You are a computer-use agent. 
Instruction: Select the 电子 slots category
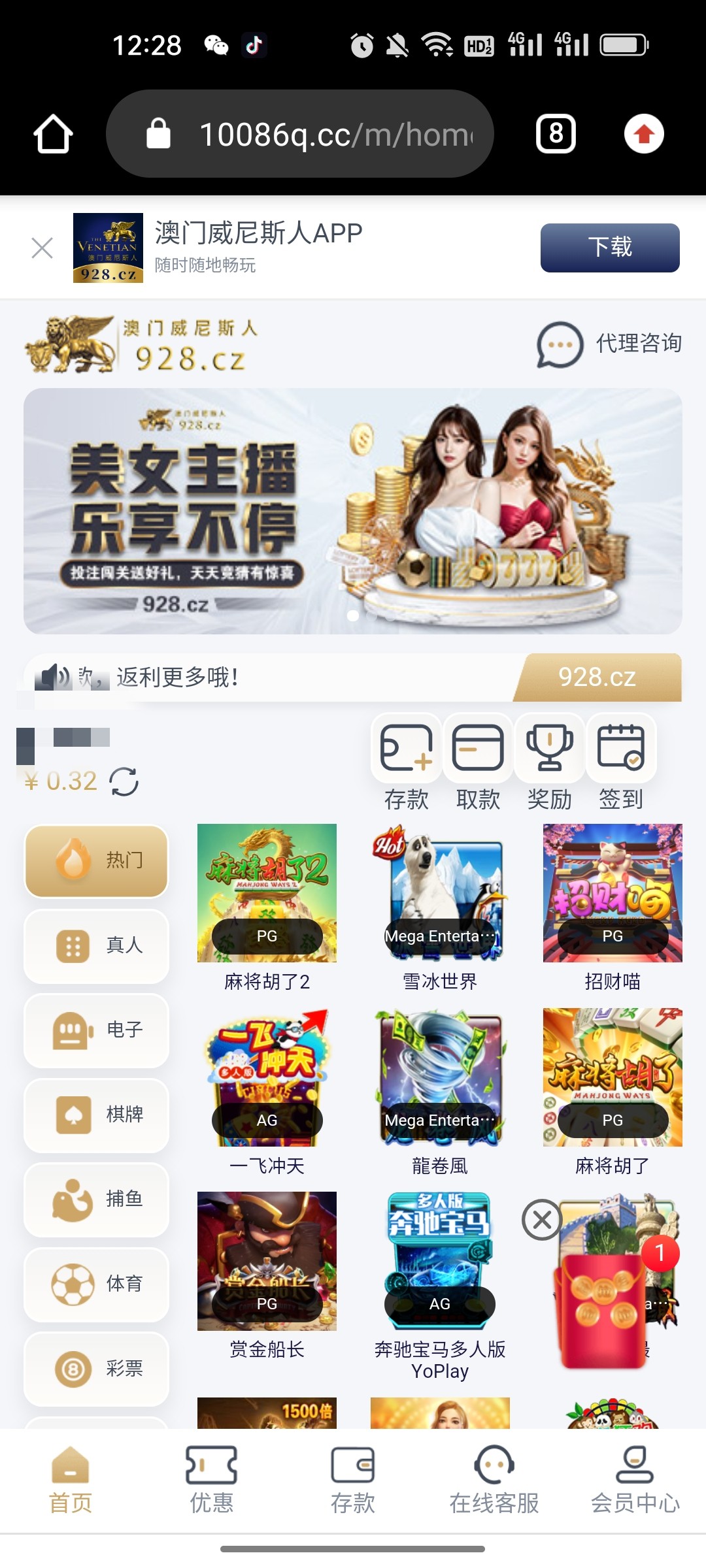click(97, 1030)
